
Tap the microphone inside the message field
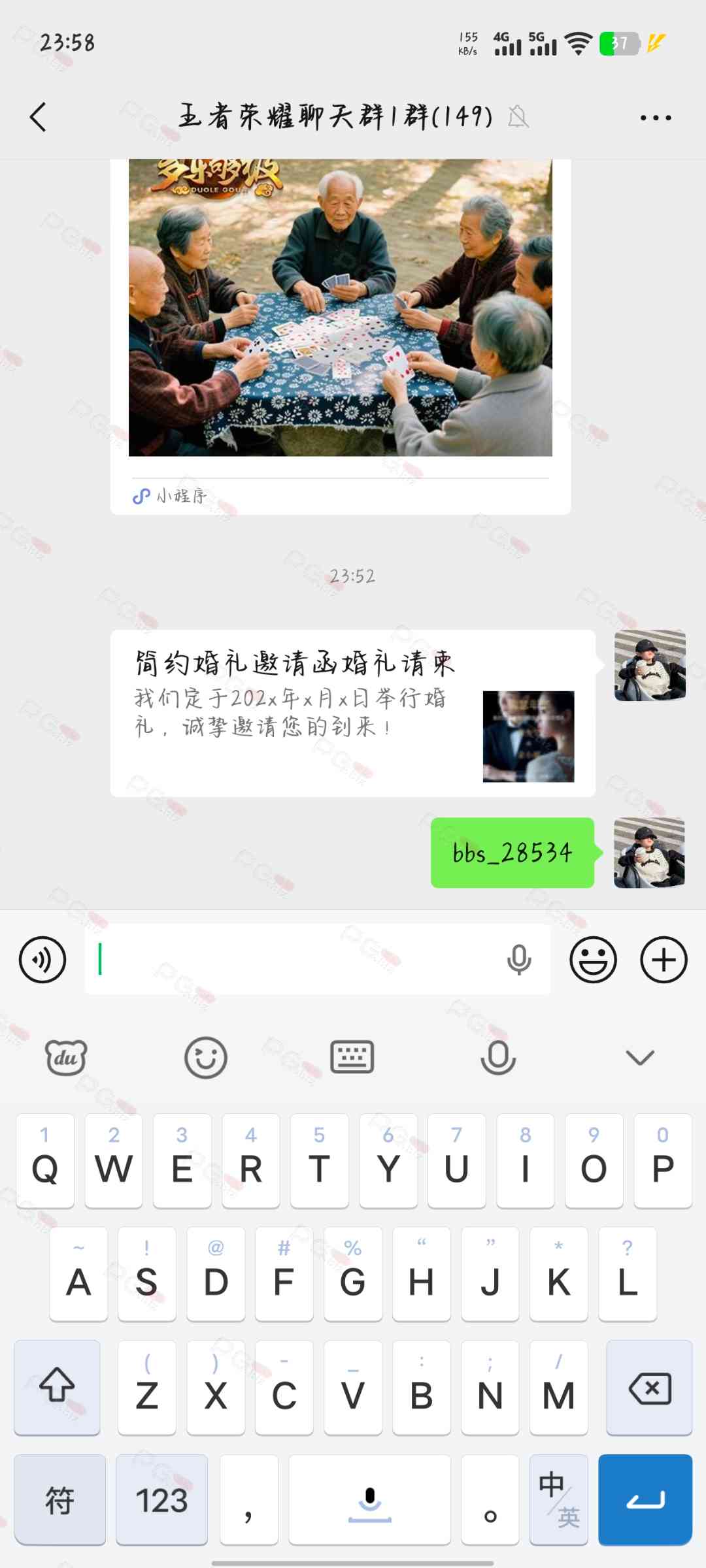tap(519, 960)
